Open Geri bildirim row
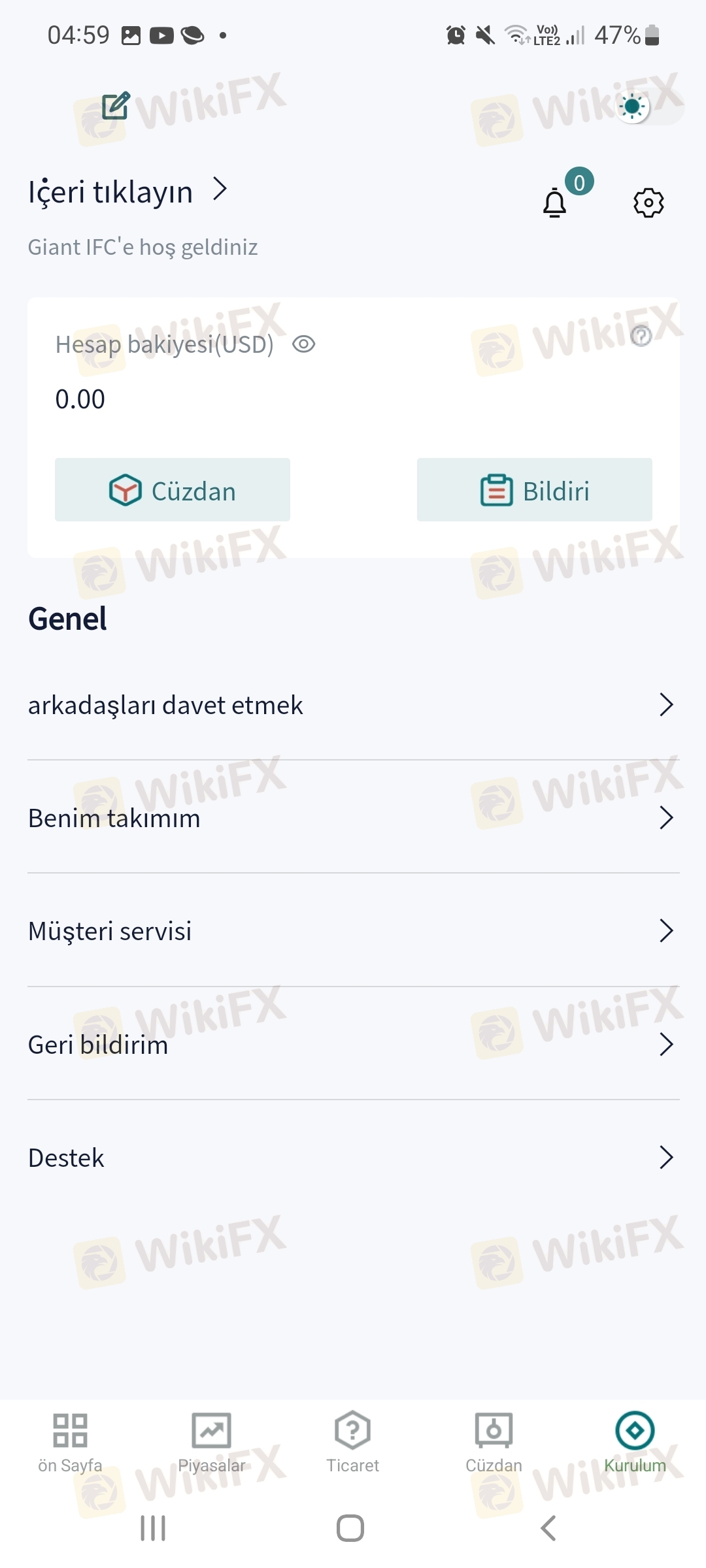 coord(353,1044)
